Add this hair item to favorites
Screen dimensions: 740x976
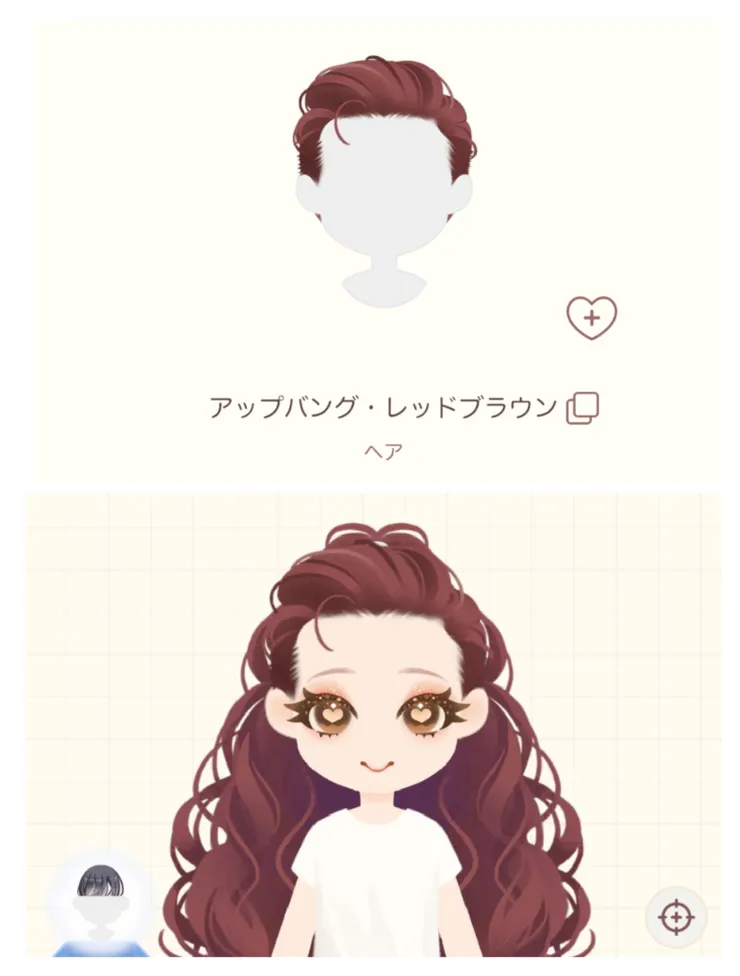[591, 318]
